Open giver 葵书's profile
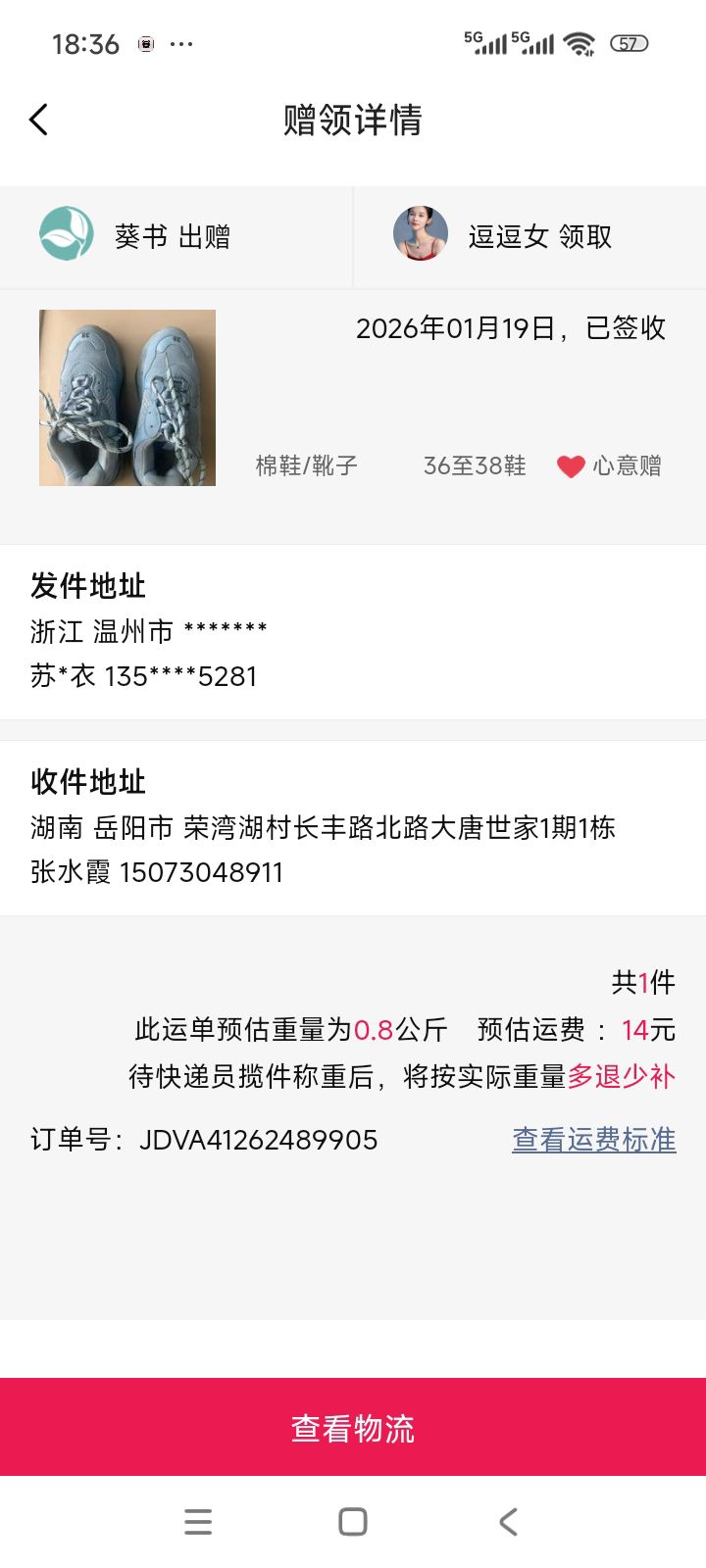The image size is (706, 1568). (67, 235)
